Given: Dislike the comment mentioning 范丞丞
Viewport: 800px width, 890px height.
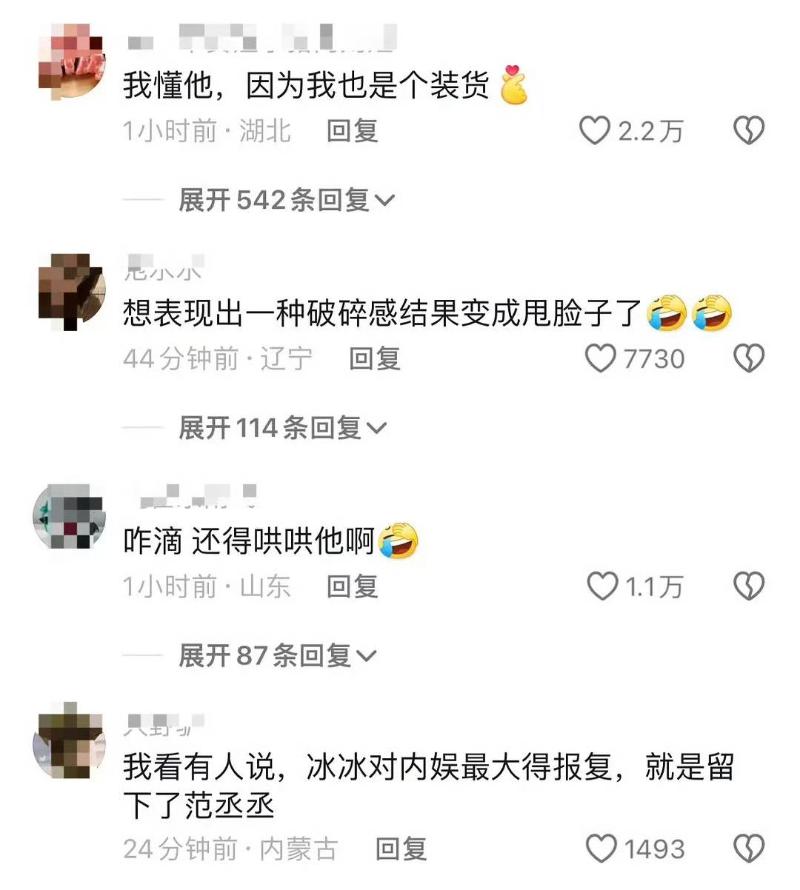Looking at the screenshot, I should (x=749, y=849).
